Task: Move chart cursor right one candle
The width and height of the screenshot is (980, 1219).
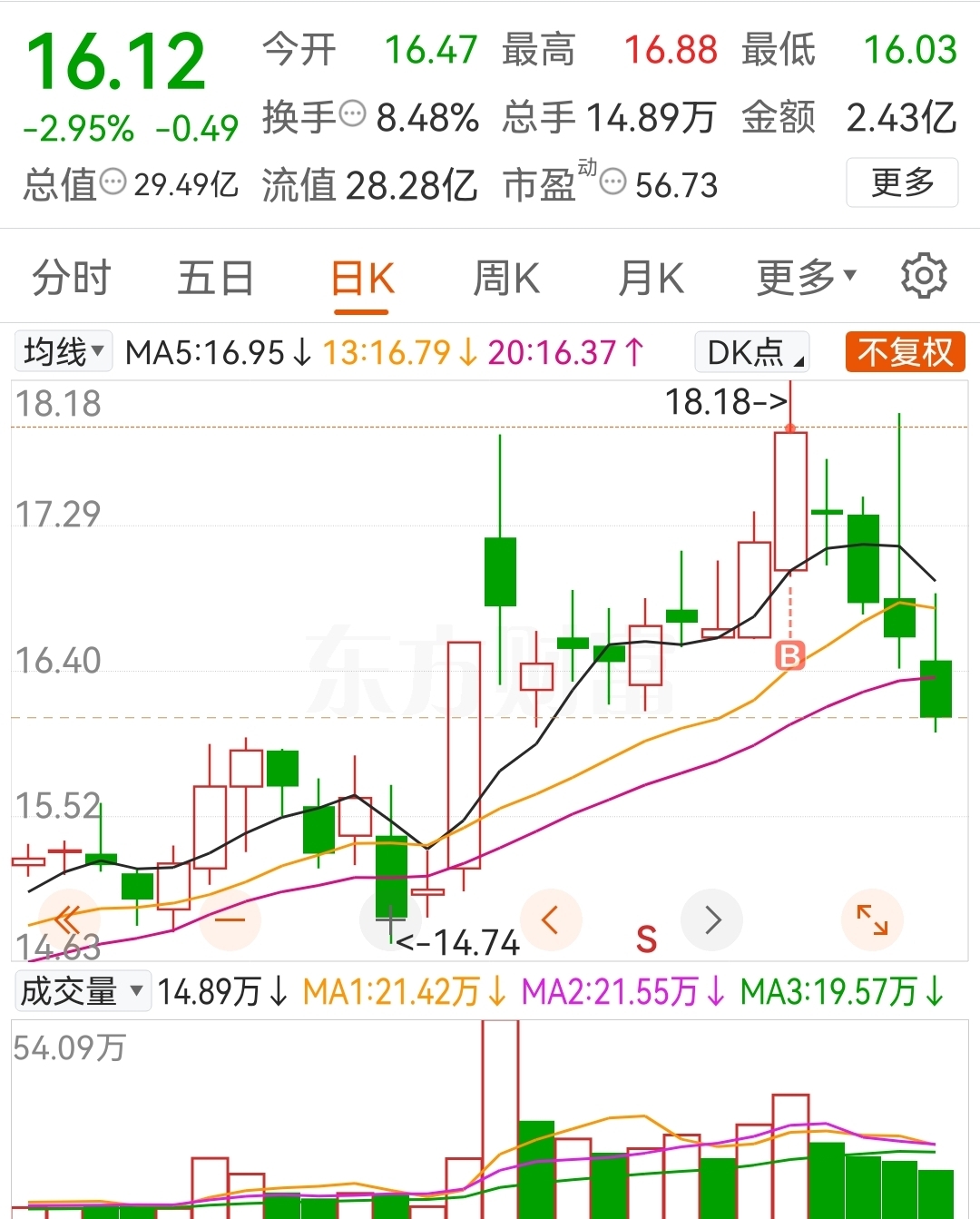Action: (x=712, y=919)
